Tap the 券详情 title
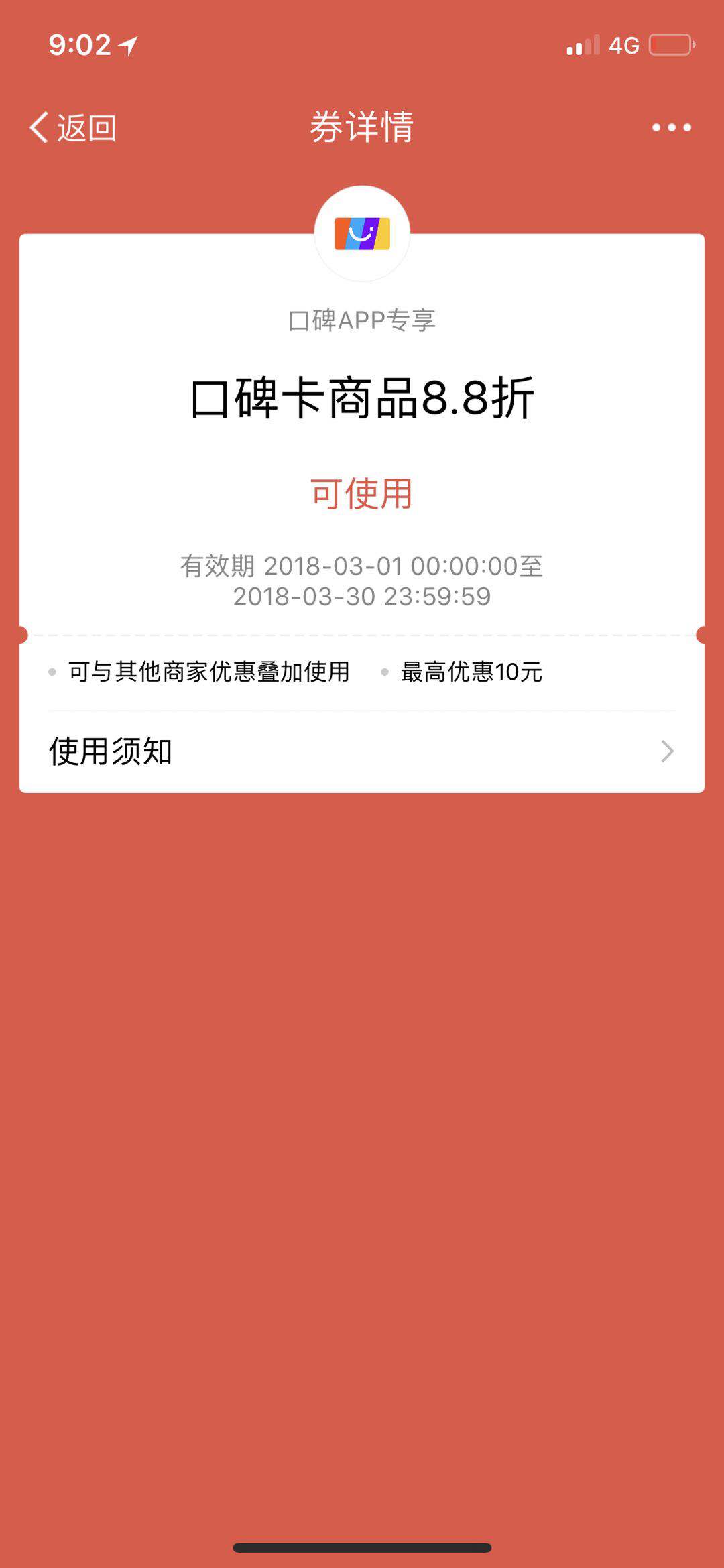 pyautogui.click(x=362, y=127)
